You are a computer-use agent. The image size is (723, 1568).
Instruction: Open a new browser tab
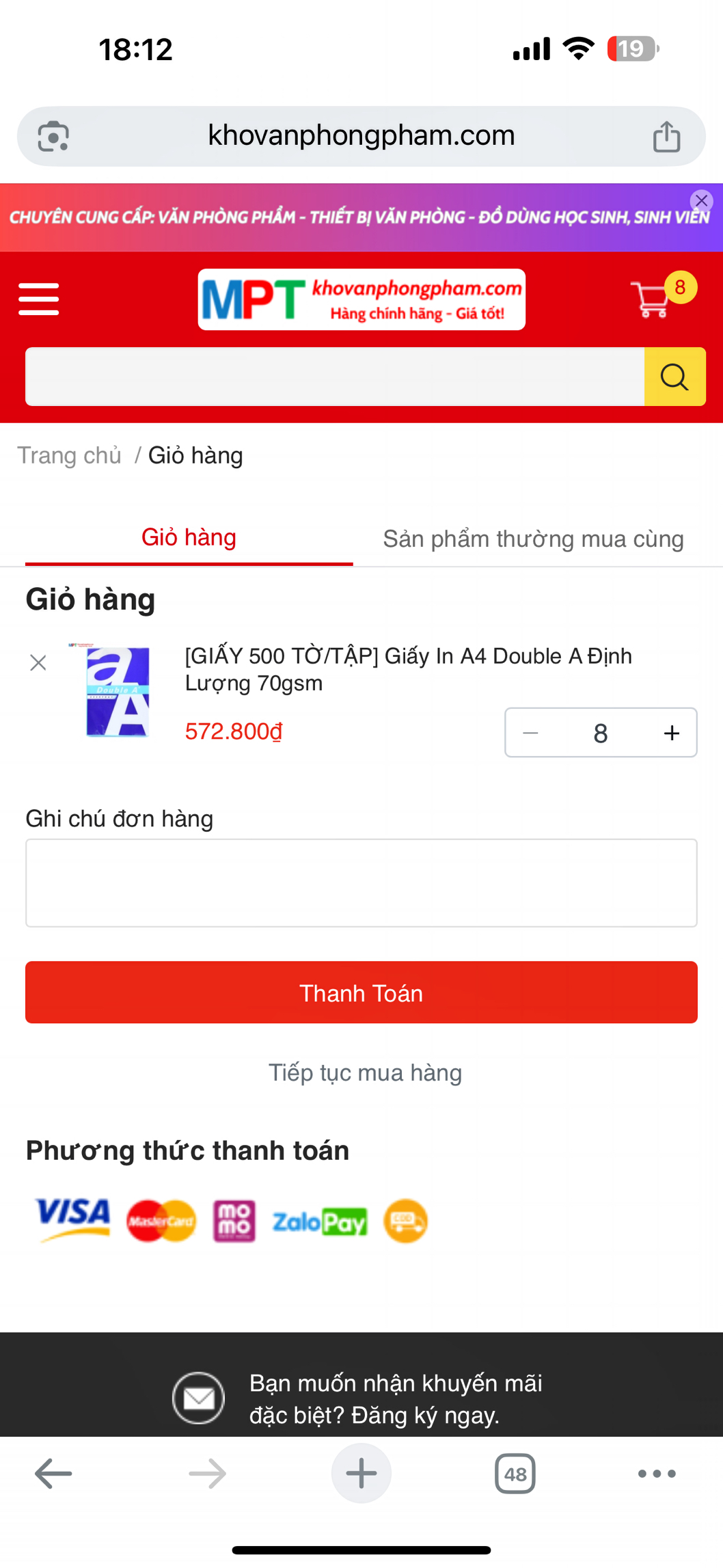click(x=361, y=1473)
